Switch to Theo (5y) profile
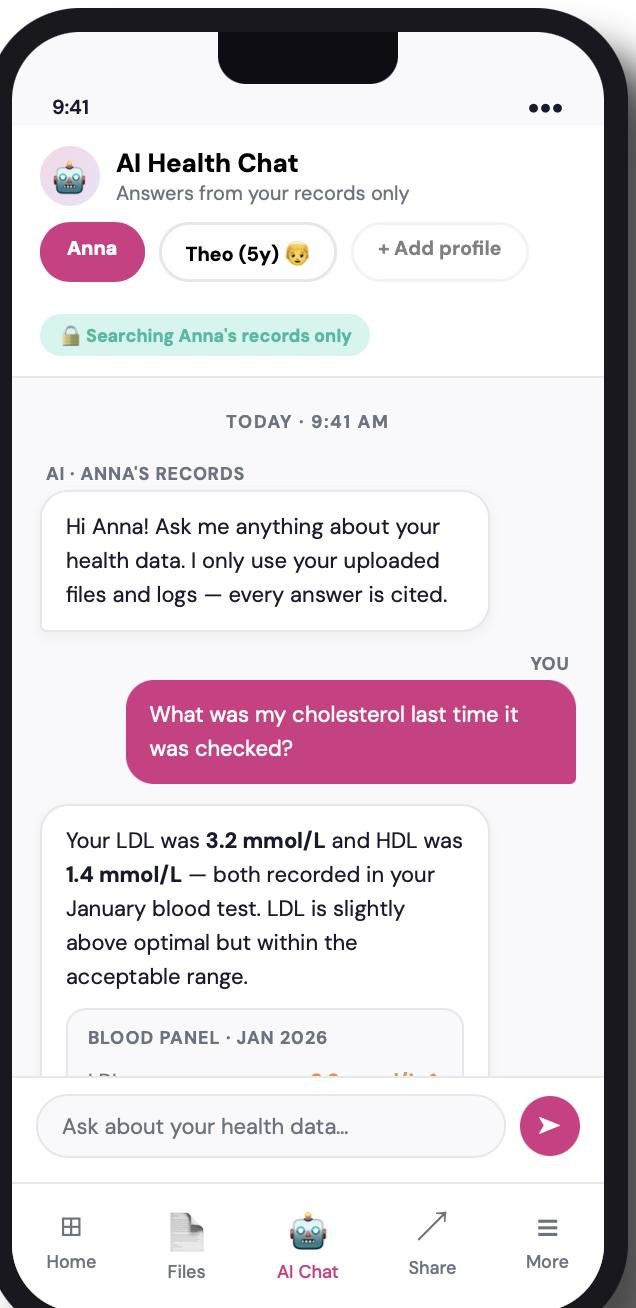 [247, 253]
